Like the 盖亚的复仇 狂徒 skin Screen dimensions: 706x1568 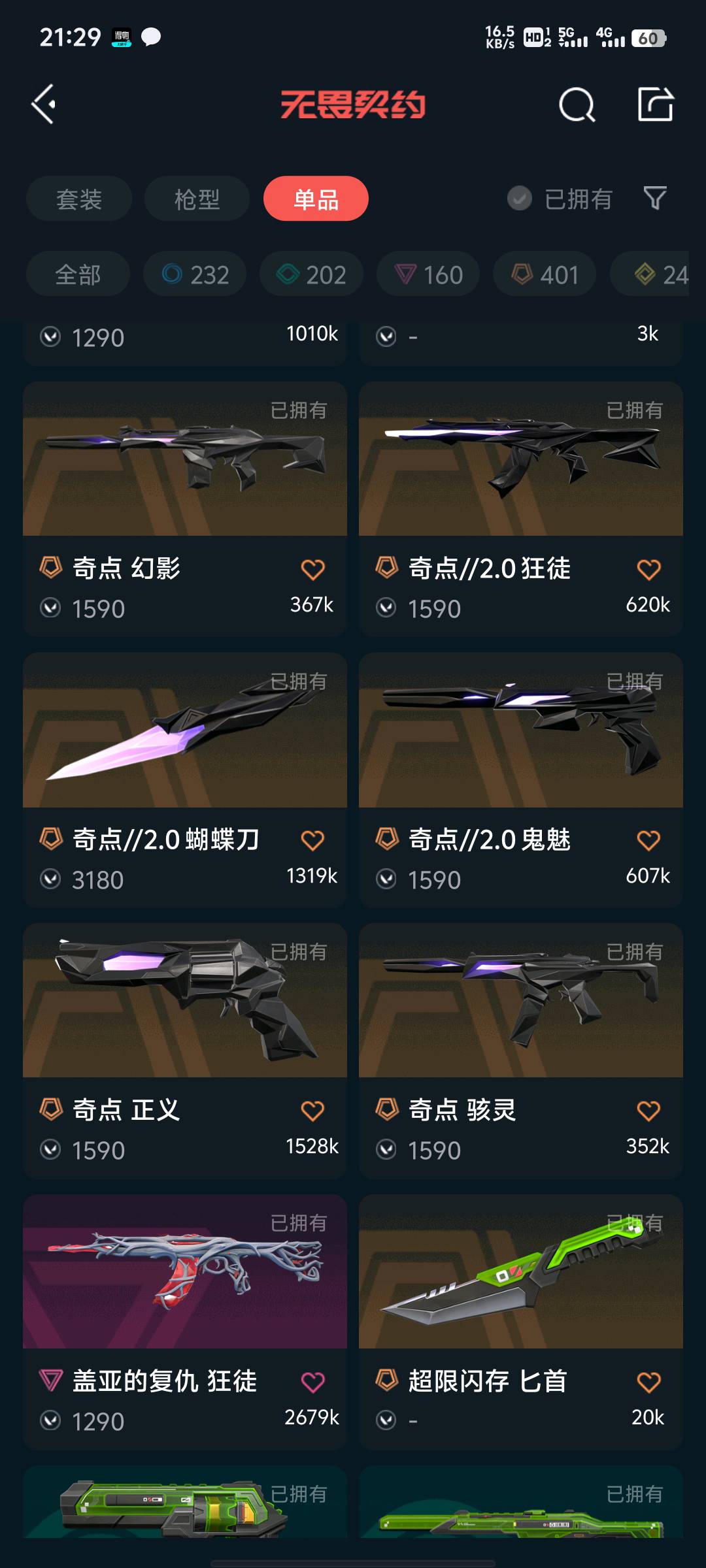pos(312,1382)
